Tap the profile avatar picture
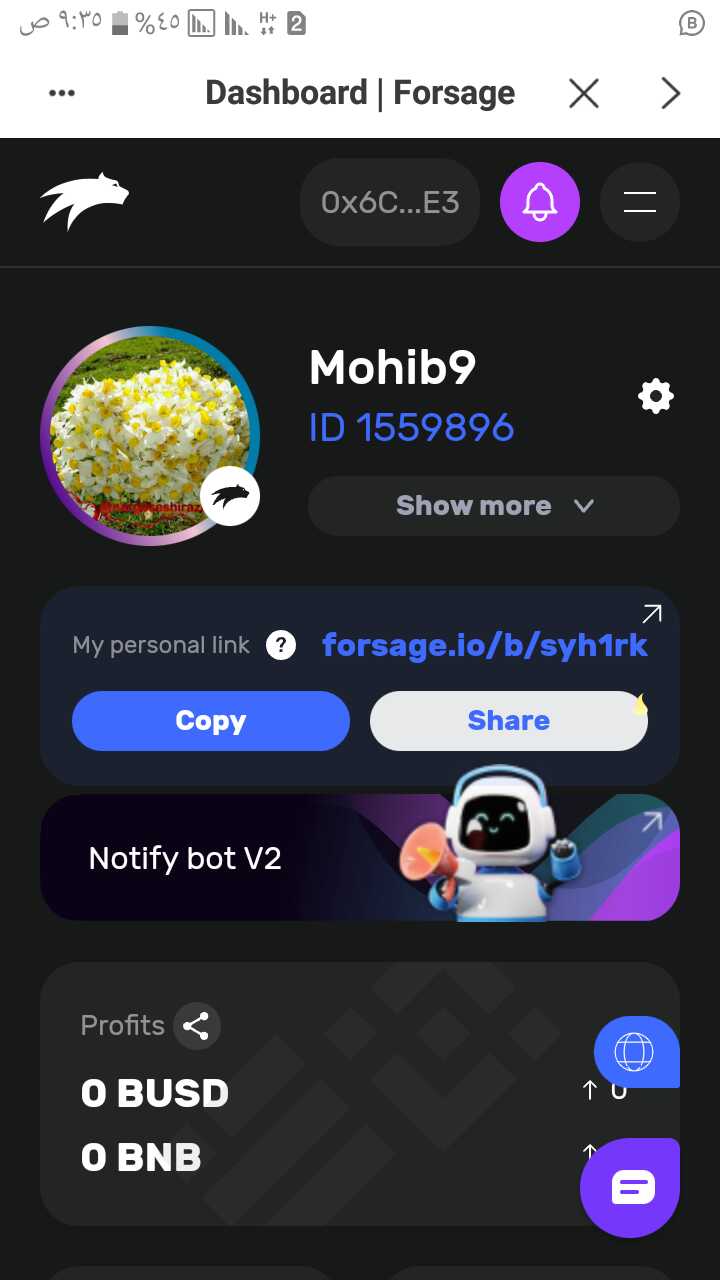Image resolution: width=720 pixels, height=1280 pixels. [x=150, y=436]
